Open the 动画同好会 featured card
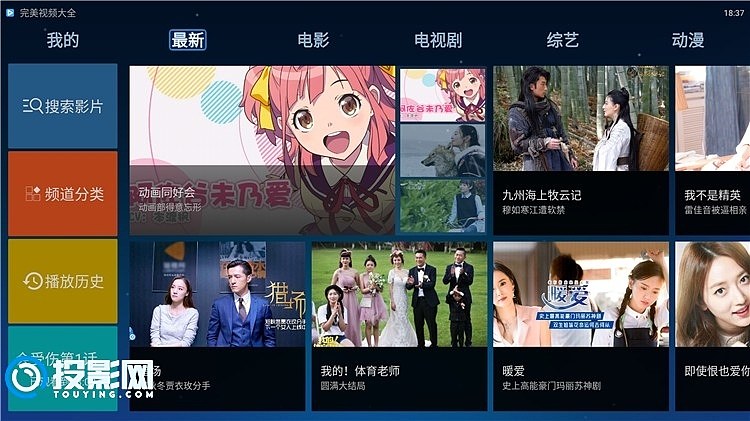 pos(263,150)
